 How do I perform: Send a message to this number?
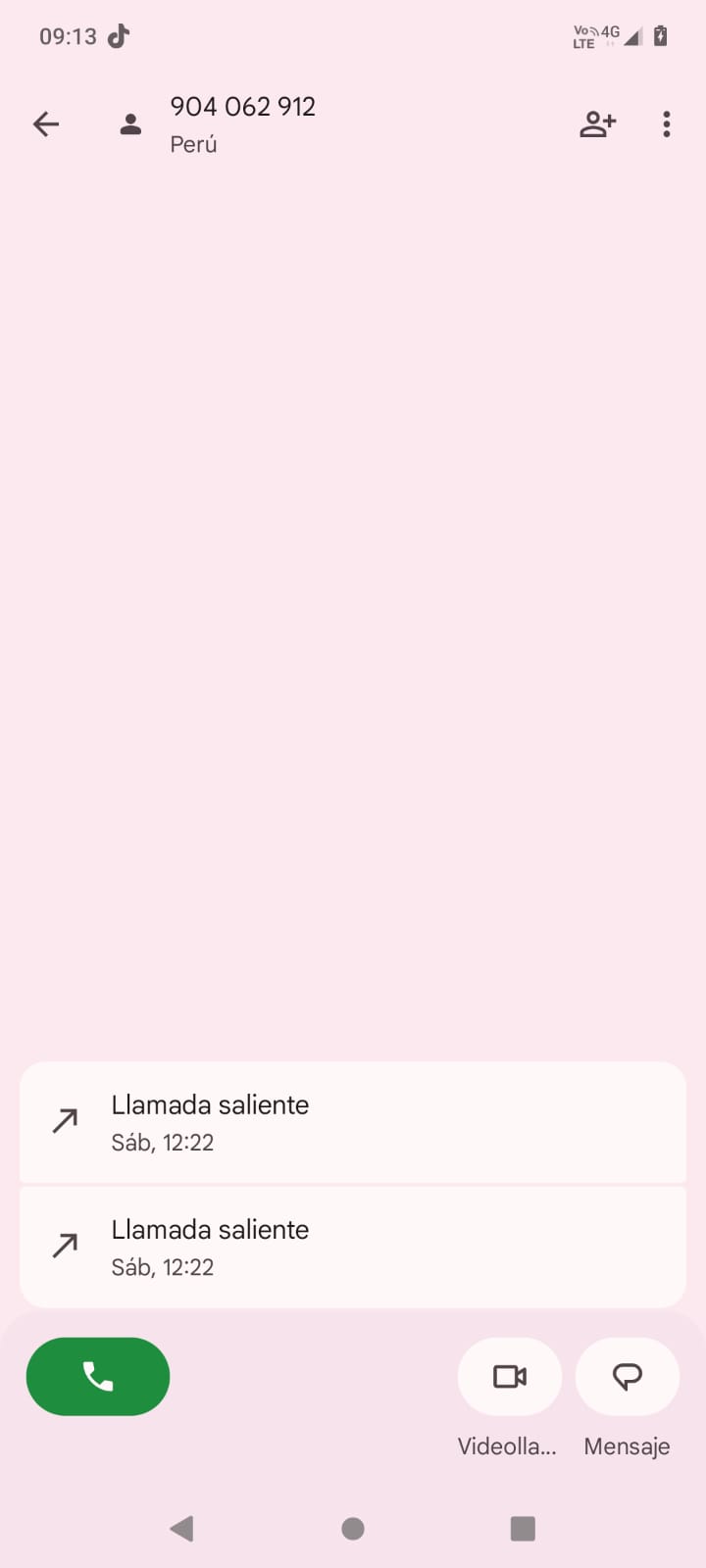click(x=627, y=1377)
